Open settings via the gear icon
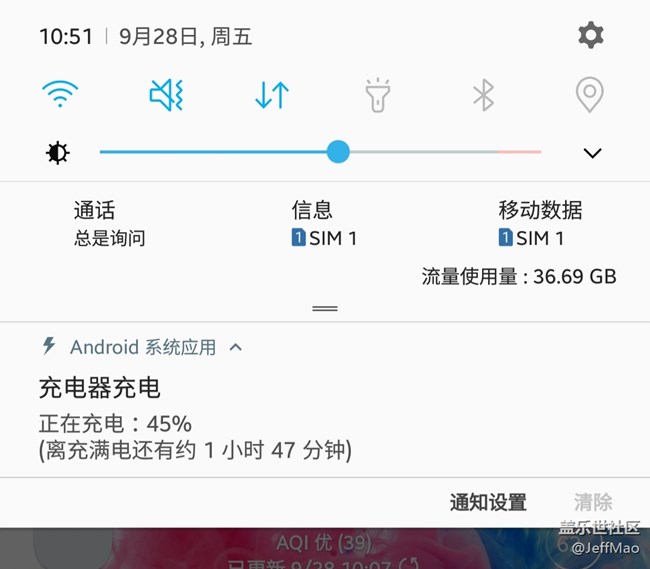 [591, 36]
